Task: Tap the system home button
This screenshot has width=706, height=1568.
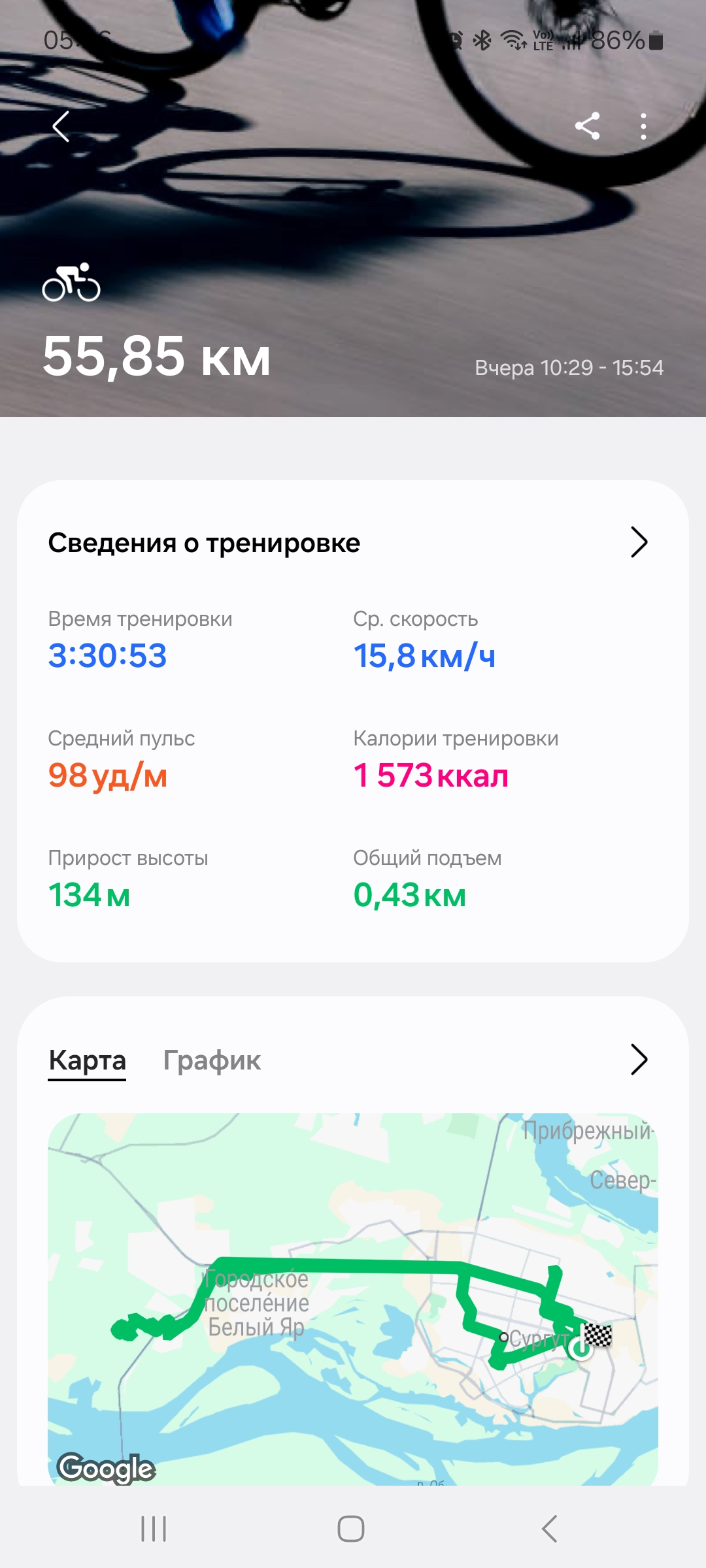Action: (x=351, y=1529)
